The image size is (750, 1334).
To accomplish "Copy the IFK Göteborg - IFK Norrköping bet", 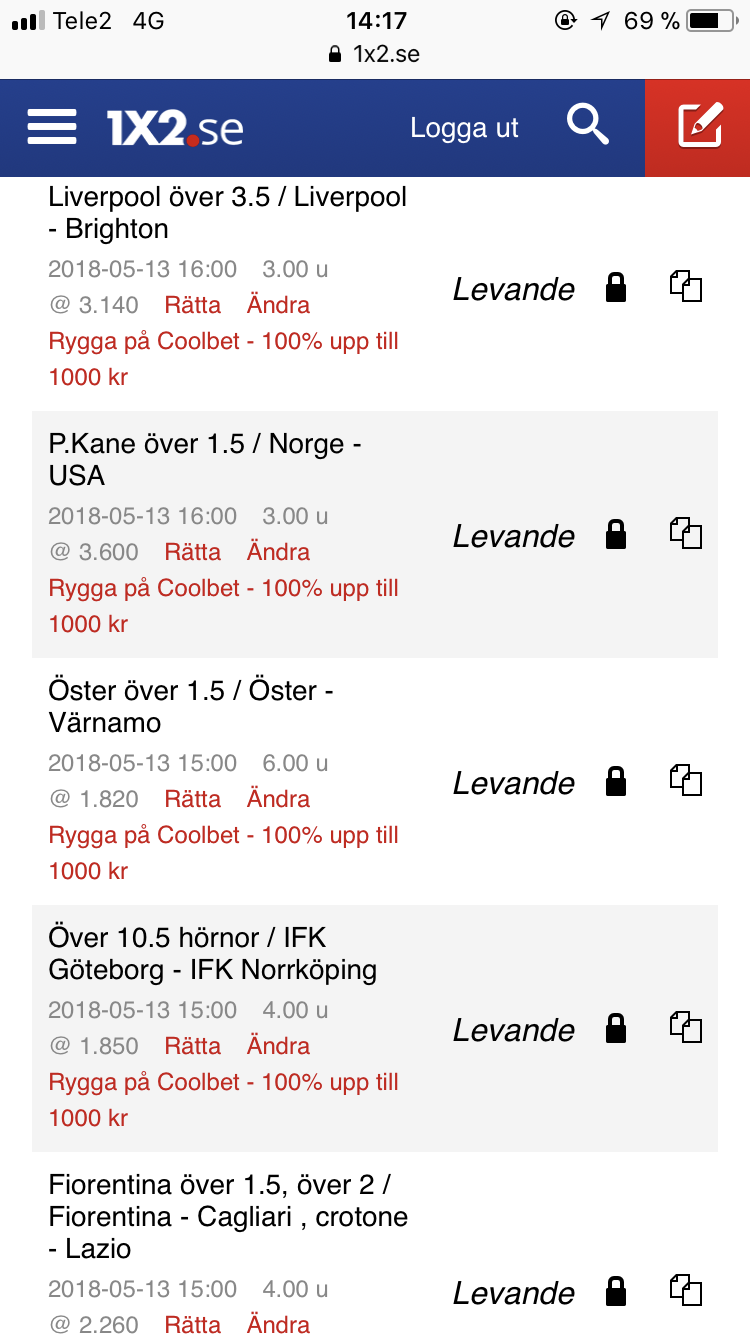I will [686, 1028].
